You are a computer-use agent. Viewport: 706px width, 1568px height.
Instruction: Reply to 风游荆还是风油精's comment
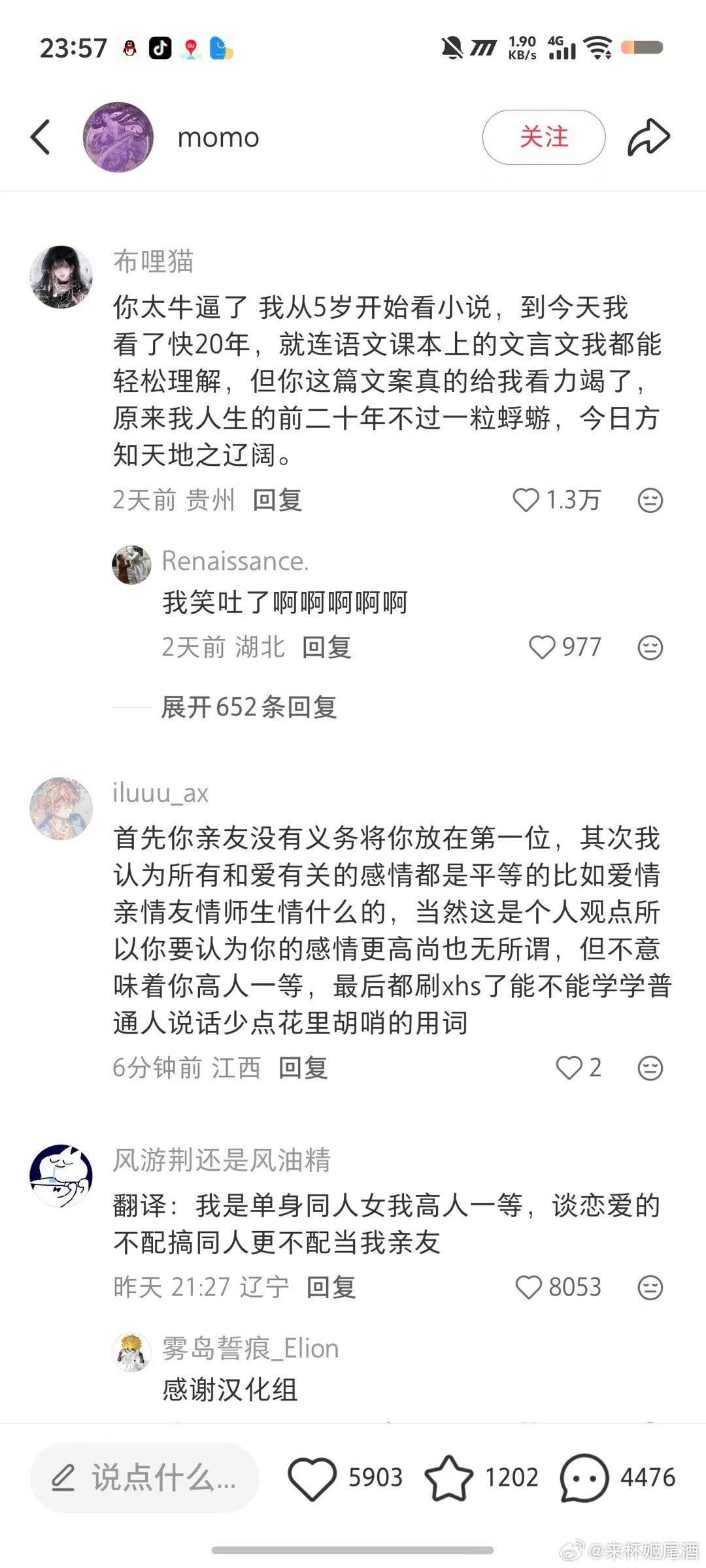coord(331,1287)
